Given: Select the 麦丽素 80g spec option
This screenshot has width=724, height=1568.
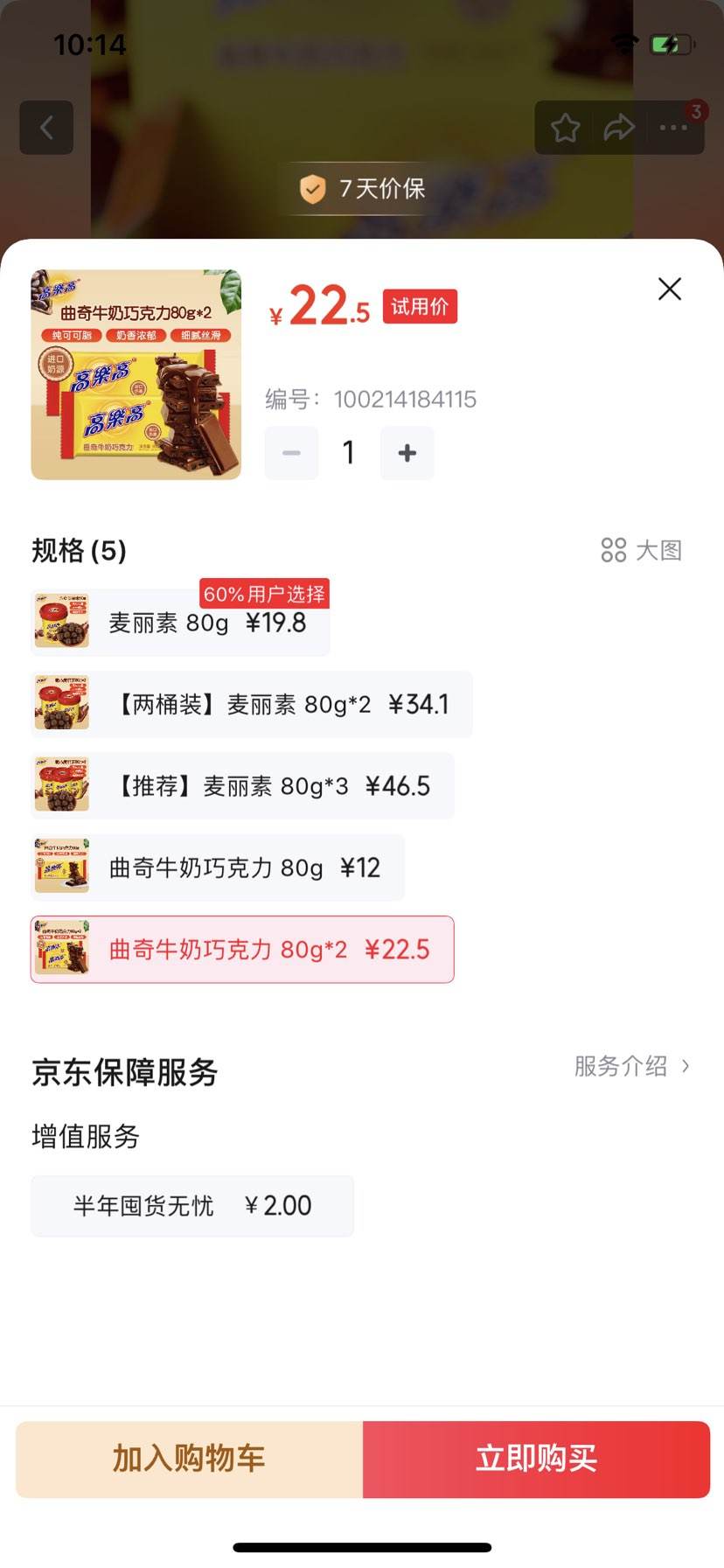Looking at the screenshot, I should 179,623.
